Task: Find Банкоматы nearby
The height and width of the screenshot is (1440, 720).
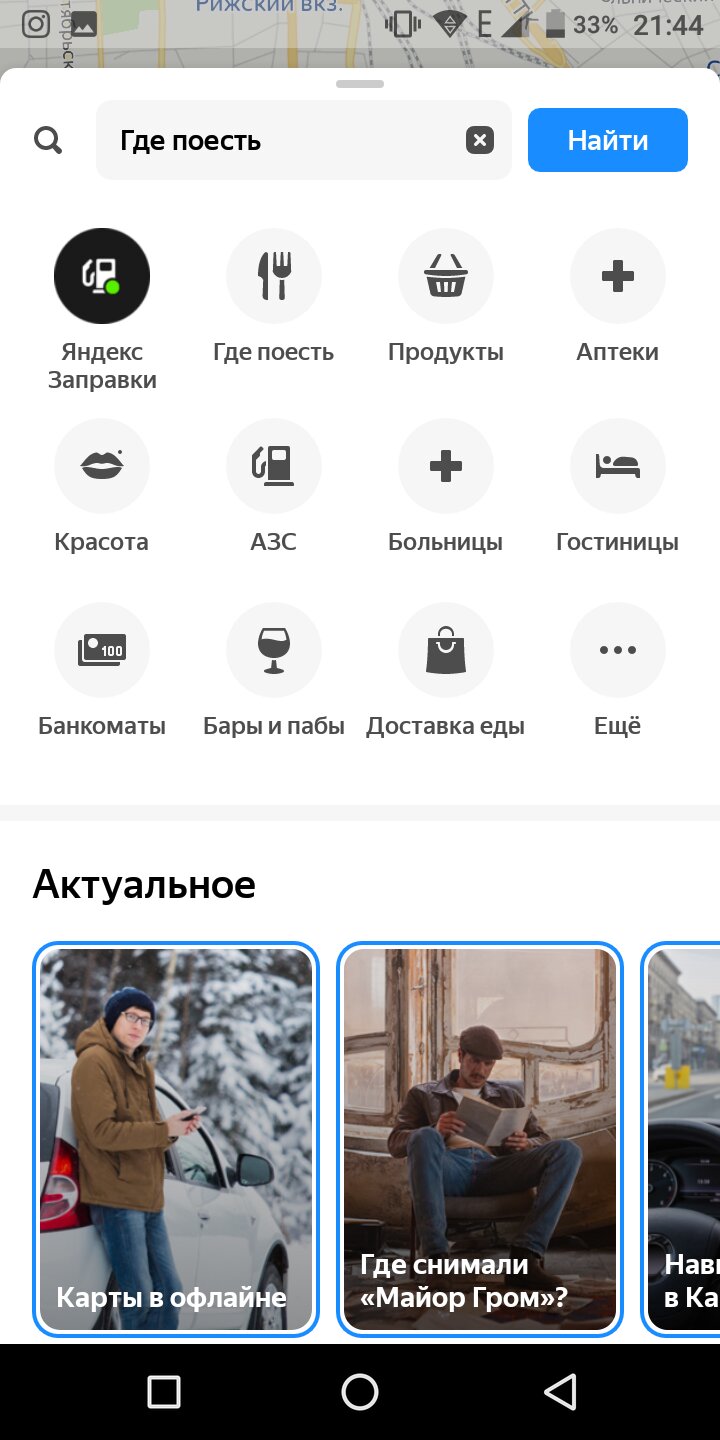Action: pos(102,650)
